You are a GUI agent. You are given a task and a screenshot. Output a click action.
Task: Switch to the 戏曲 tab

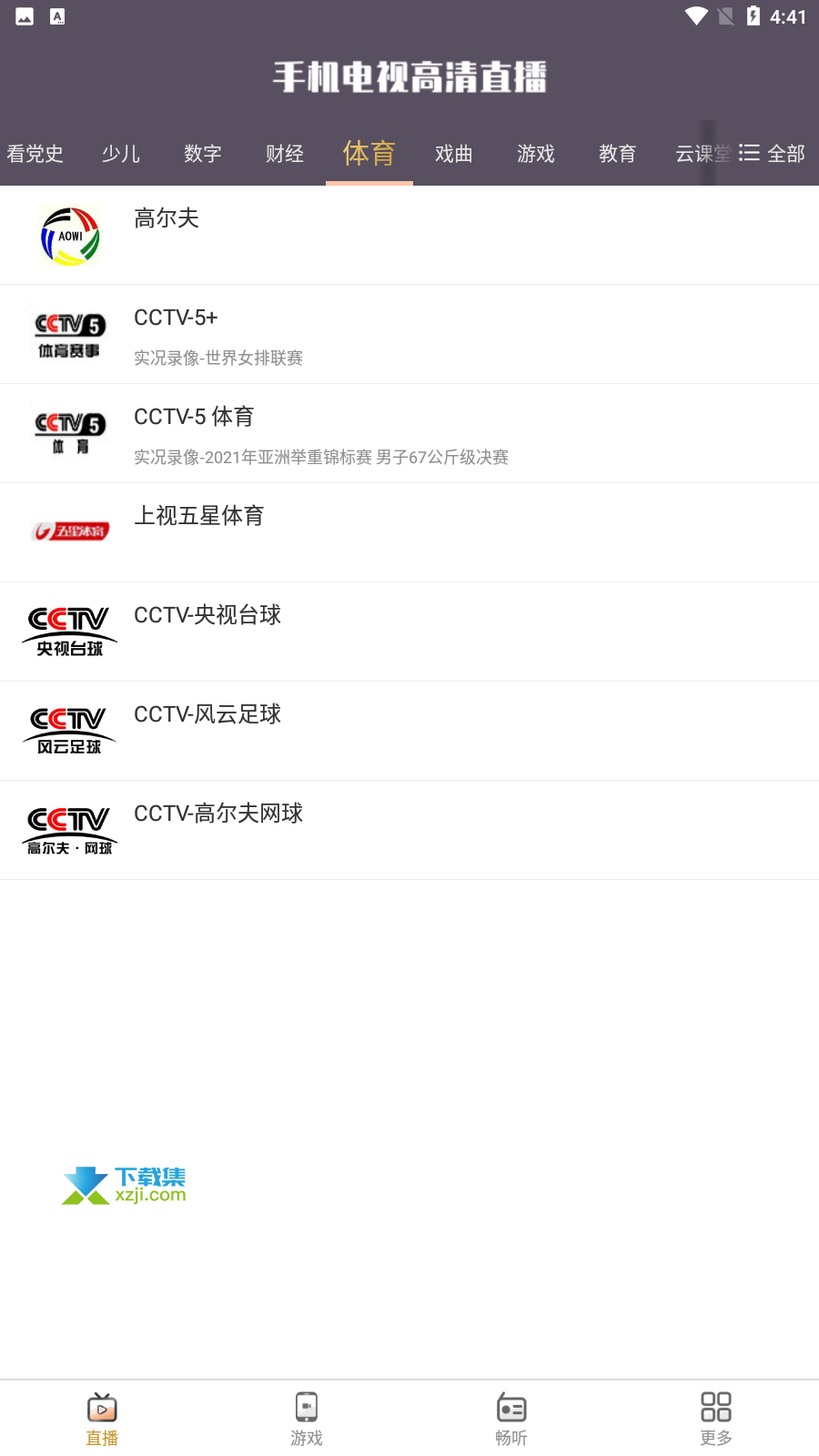454,154
